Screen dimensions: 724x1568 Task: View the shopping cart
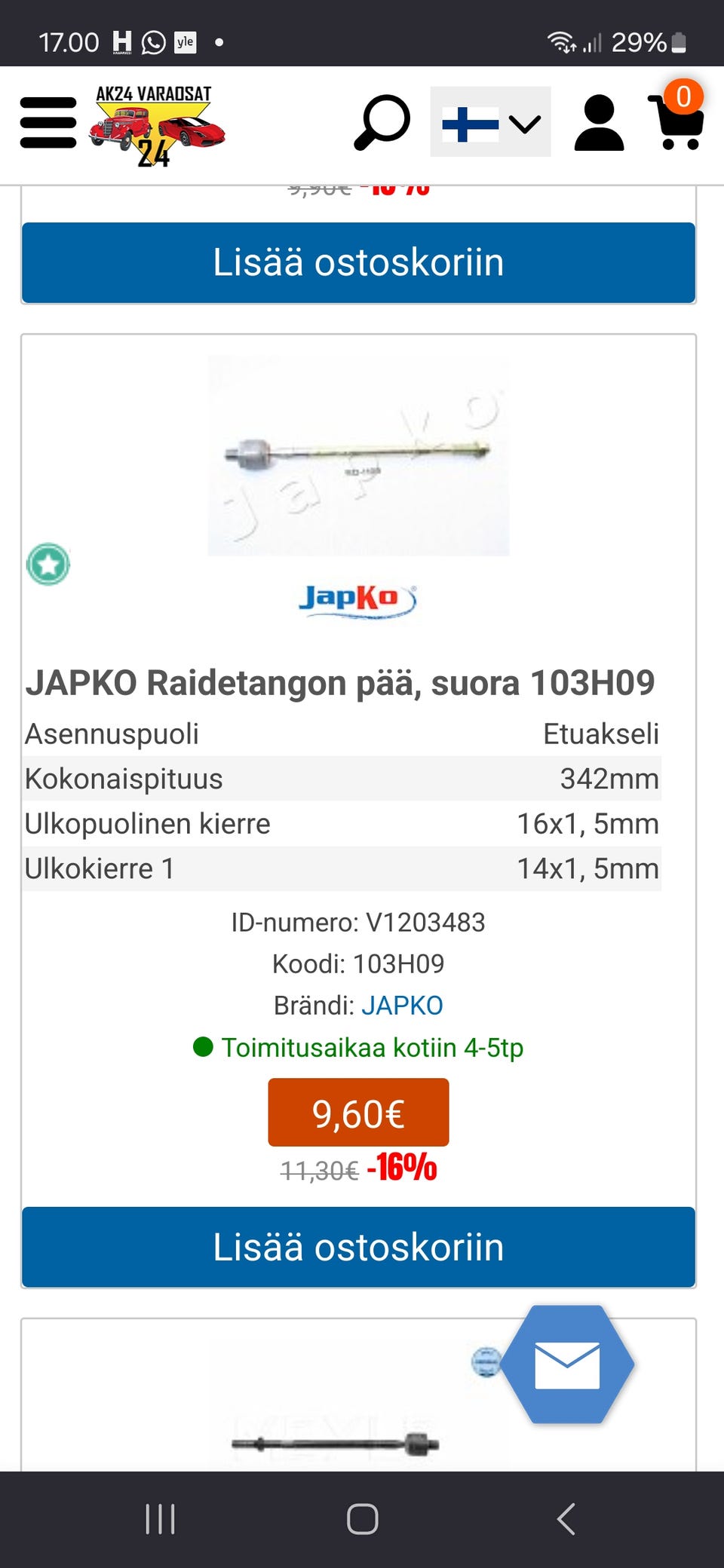[x=676, y=121]
